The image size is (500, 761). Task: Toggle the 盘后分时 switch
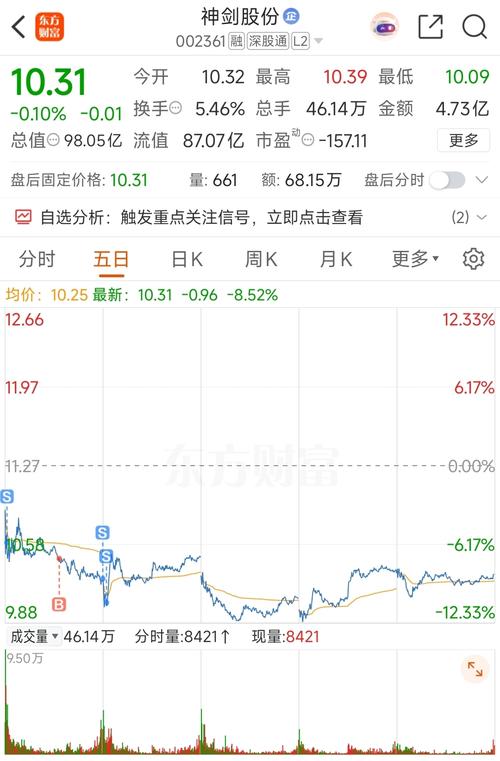(447, 180)
